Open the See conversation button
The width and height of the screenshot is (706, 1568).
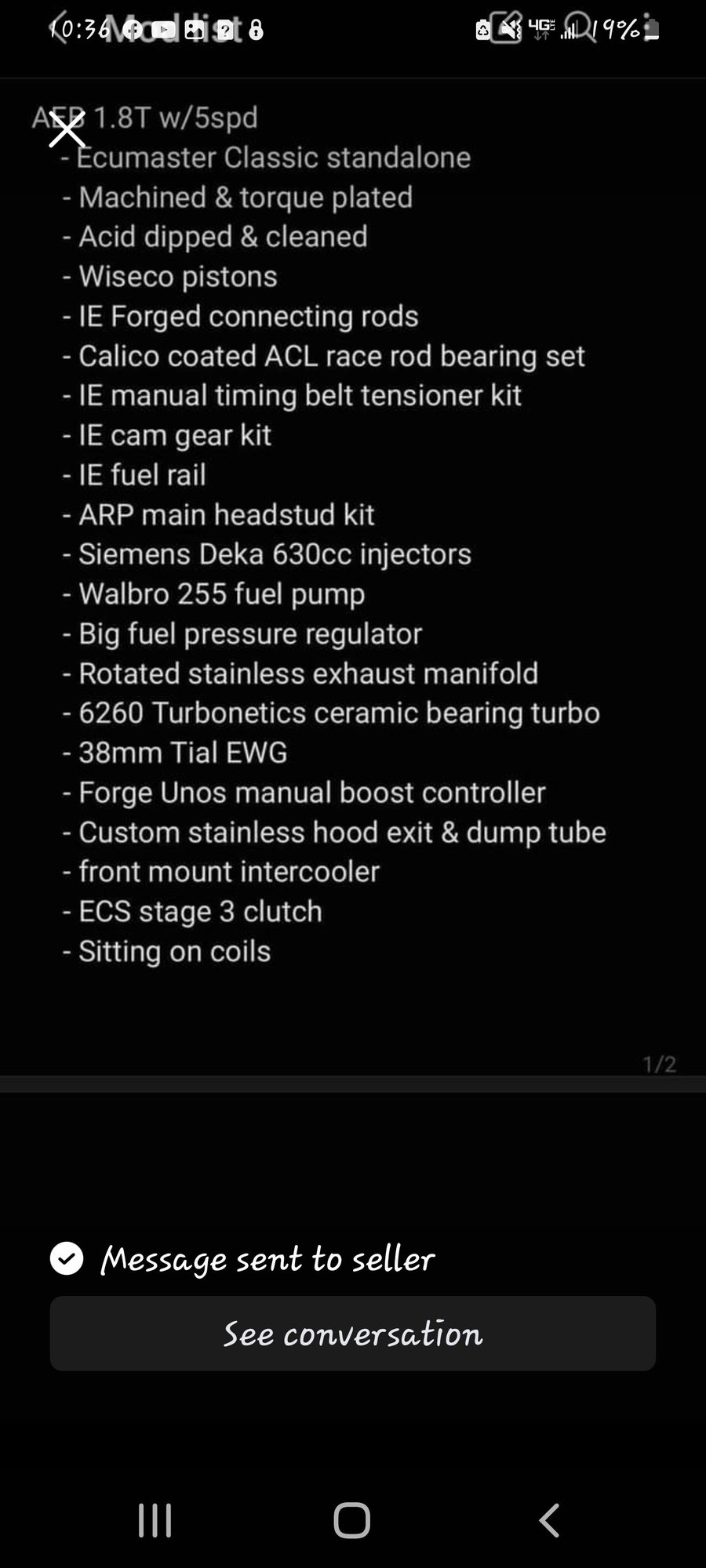coord(353,1334)
